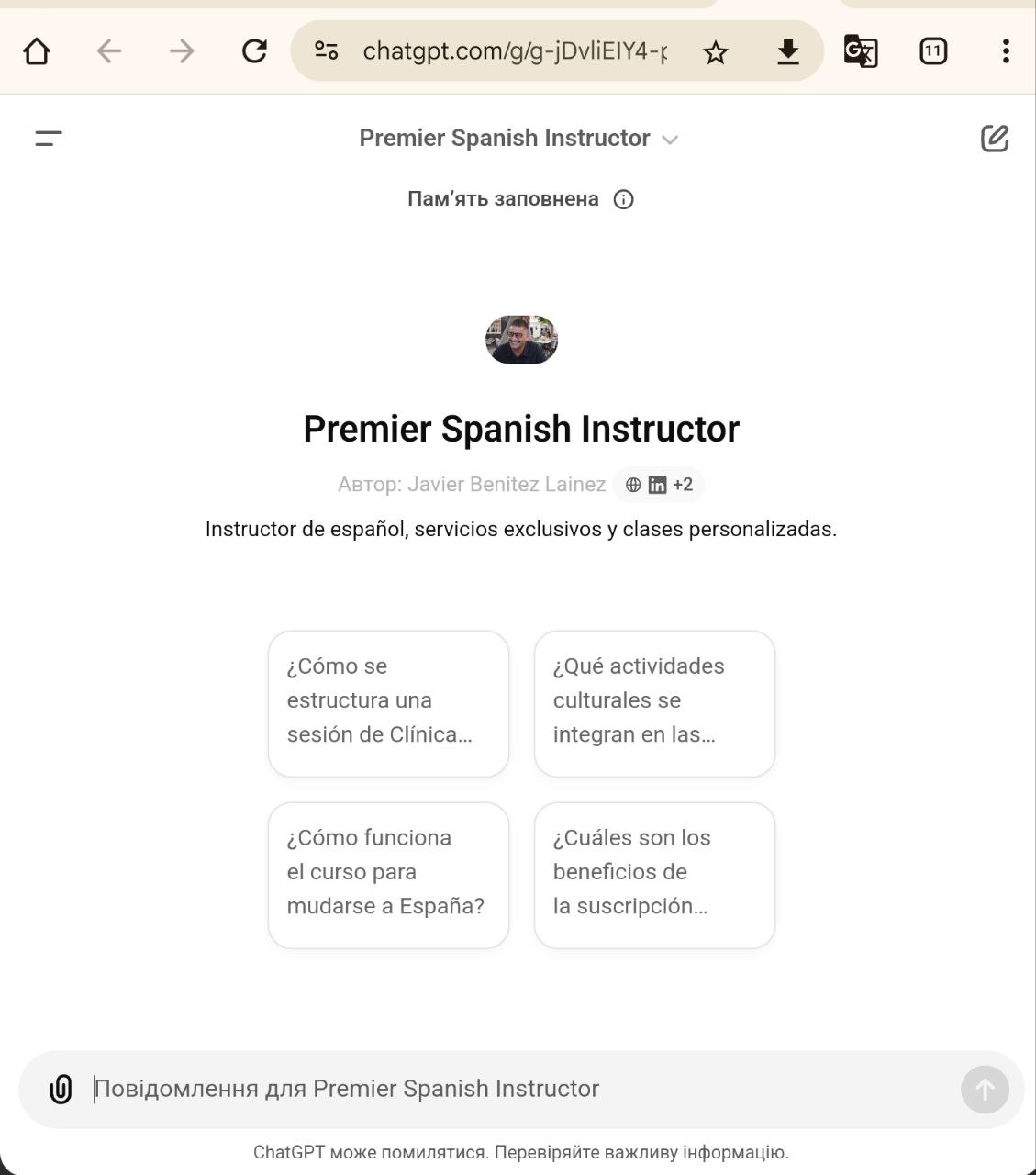Translate the page with the translate icon
Image resolution: width=1036 pixels, height=1175 pixels.
pyautogui.click(x=861, y=51)
